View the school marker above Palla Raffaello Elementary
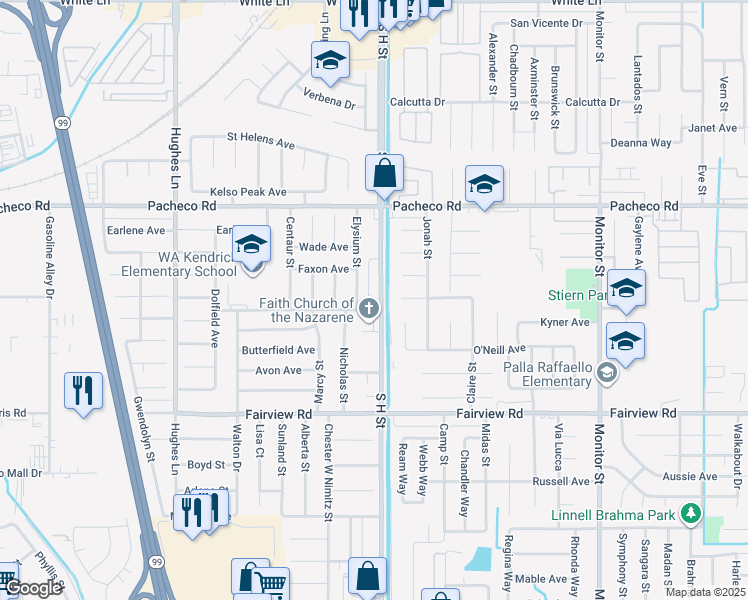 (x=625, y=342)
